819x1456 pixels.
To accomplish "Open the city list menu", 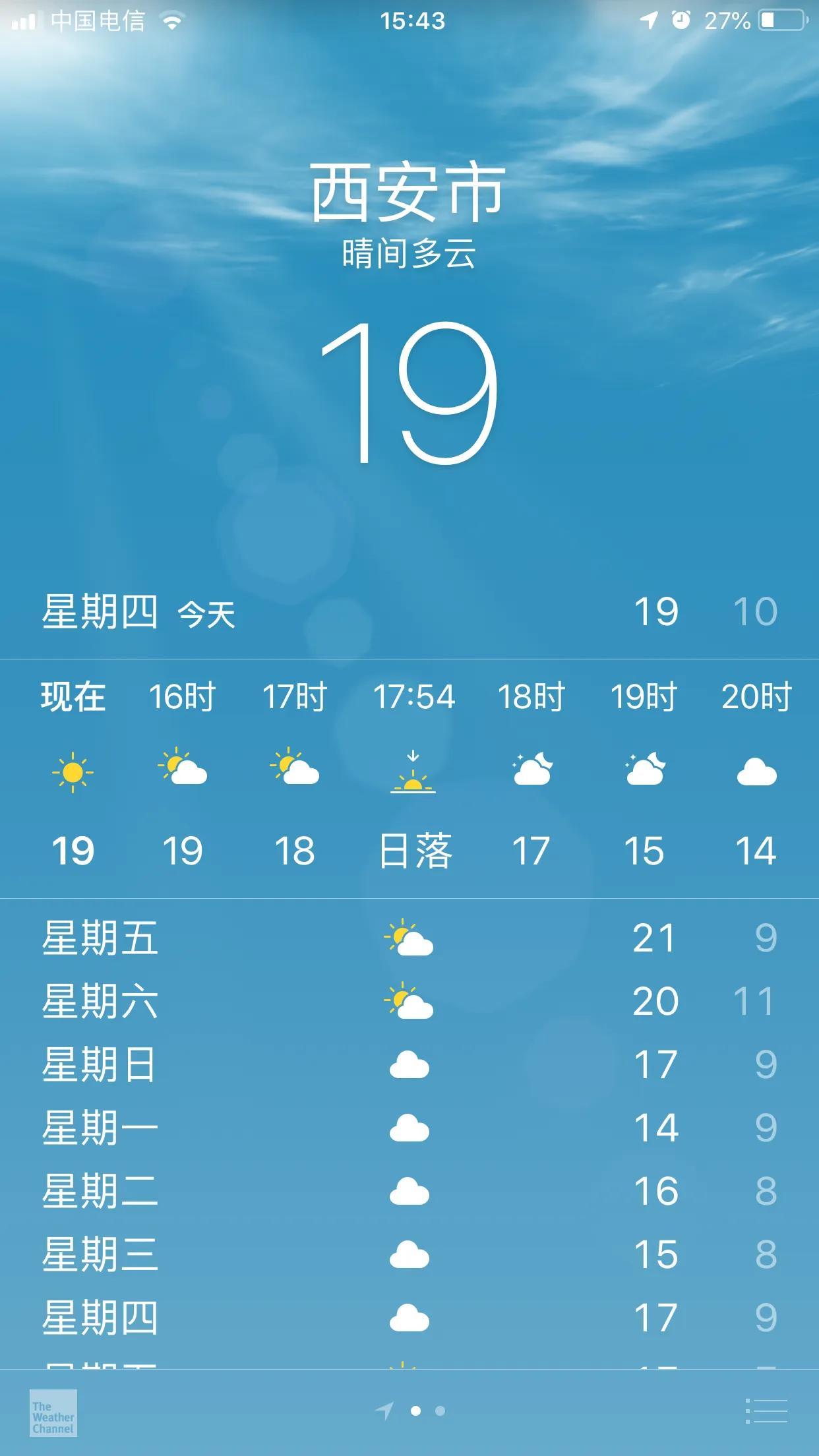I will point(766,1411).
